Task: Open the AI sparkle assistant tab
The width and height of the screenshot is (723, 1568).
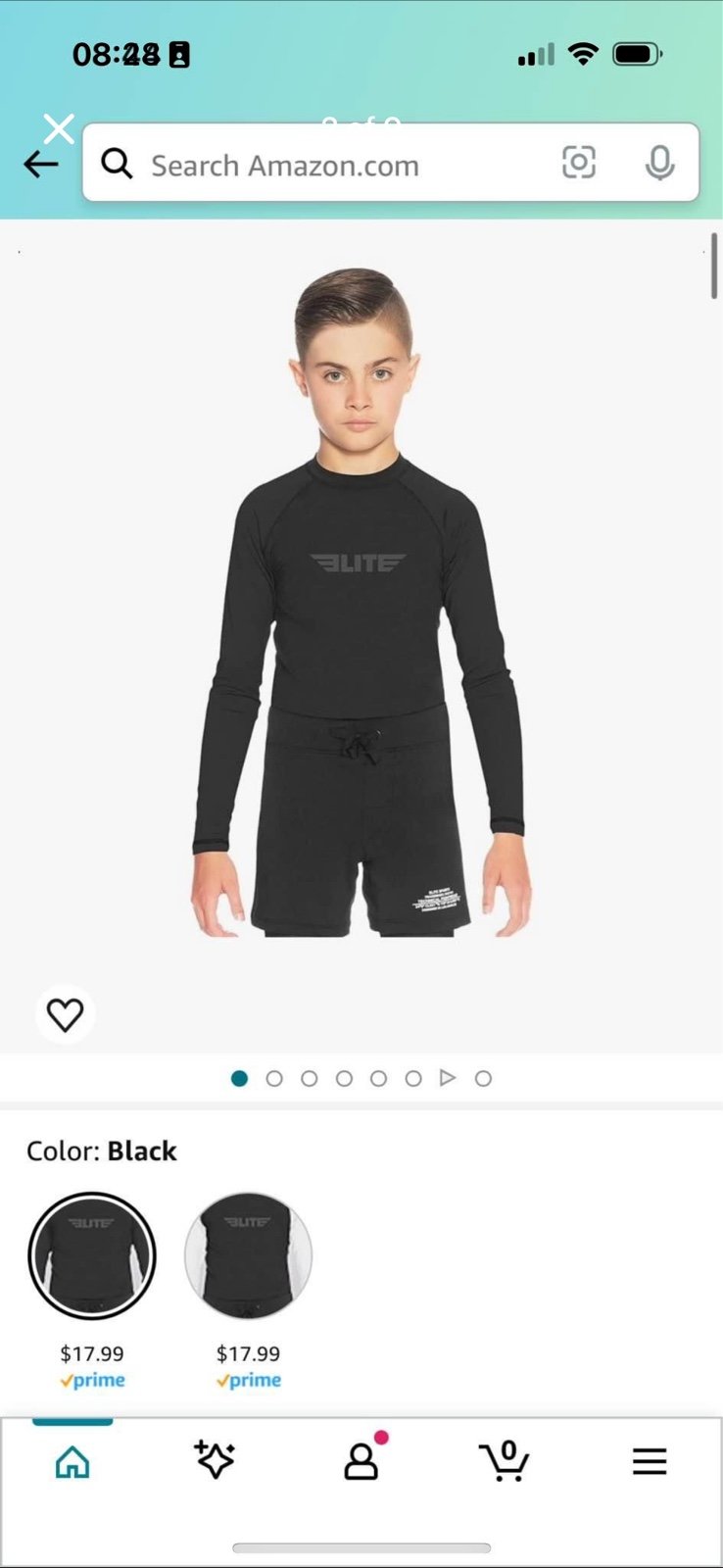Action: pyautogui.click(x=215, y=1460)
